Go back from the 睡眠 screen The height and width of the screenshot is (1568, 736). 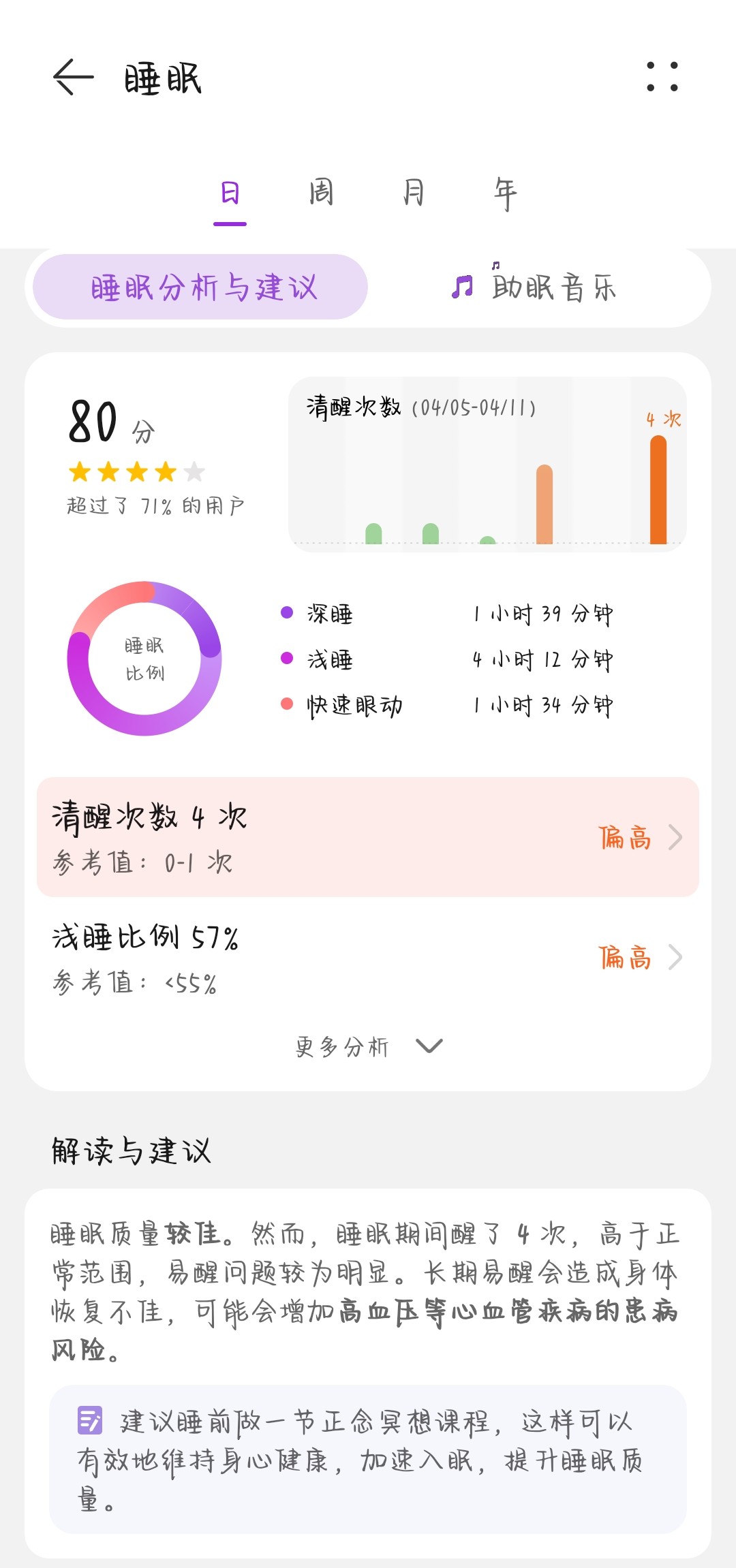click(74, 77)
